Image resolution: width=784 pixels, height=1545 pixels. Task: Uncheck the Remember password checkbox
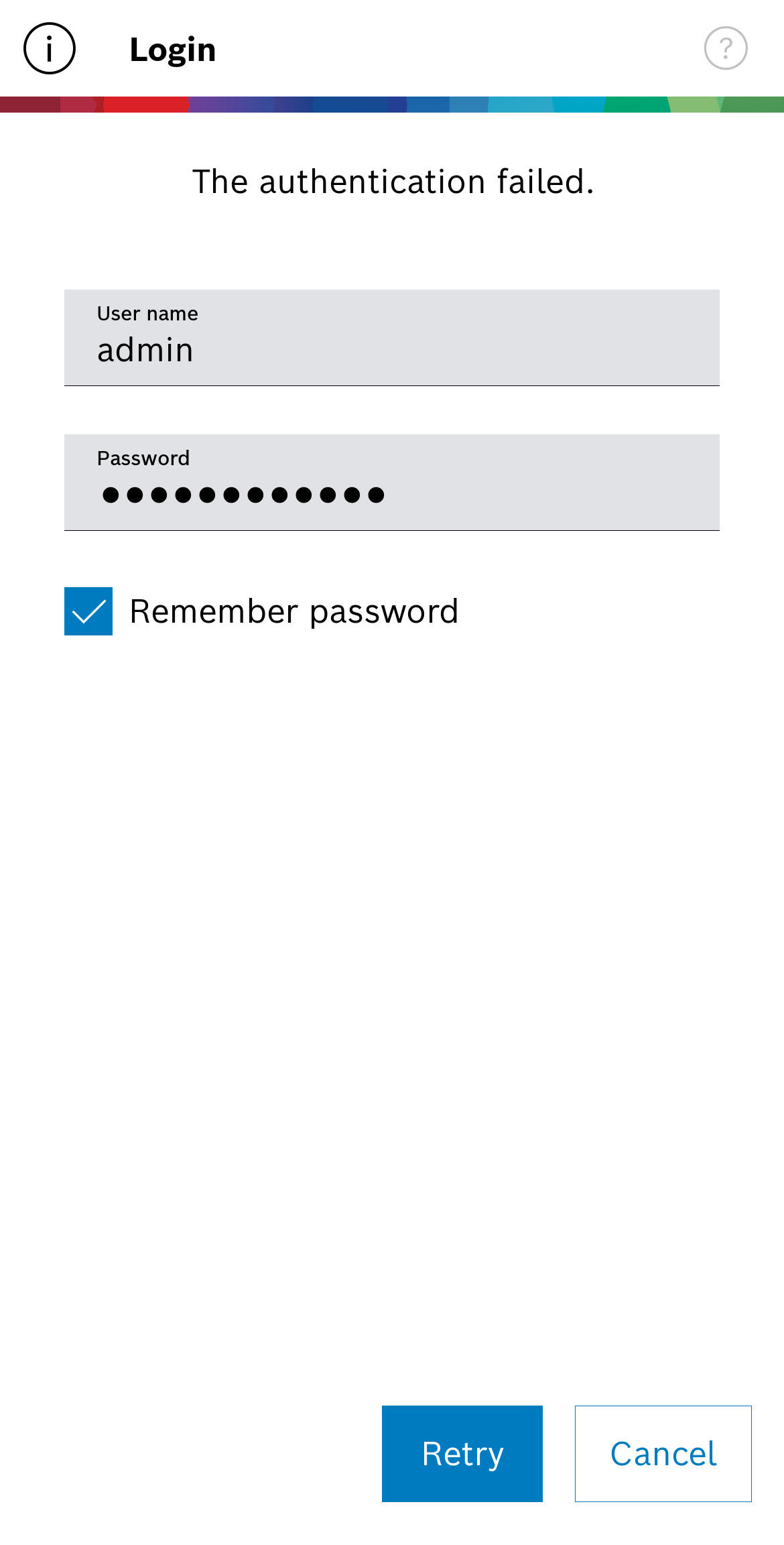[x=88, y=610]
